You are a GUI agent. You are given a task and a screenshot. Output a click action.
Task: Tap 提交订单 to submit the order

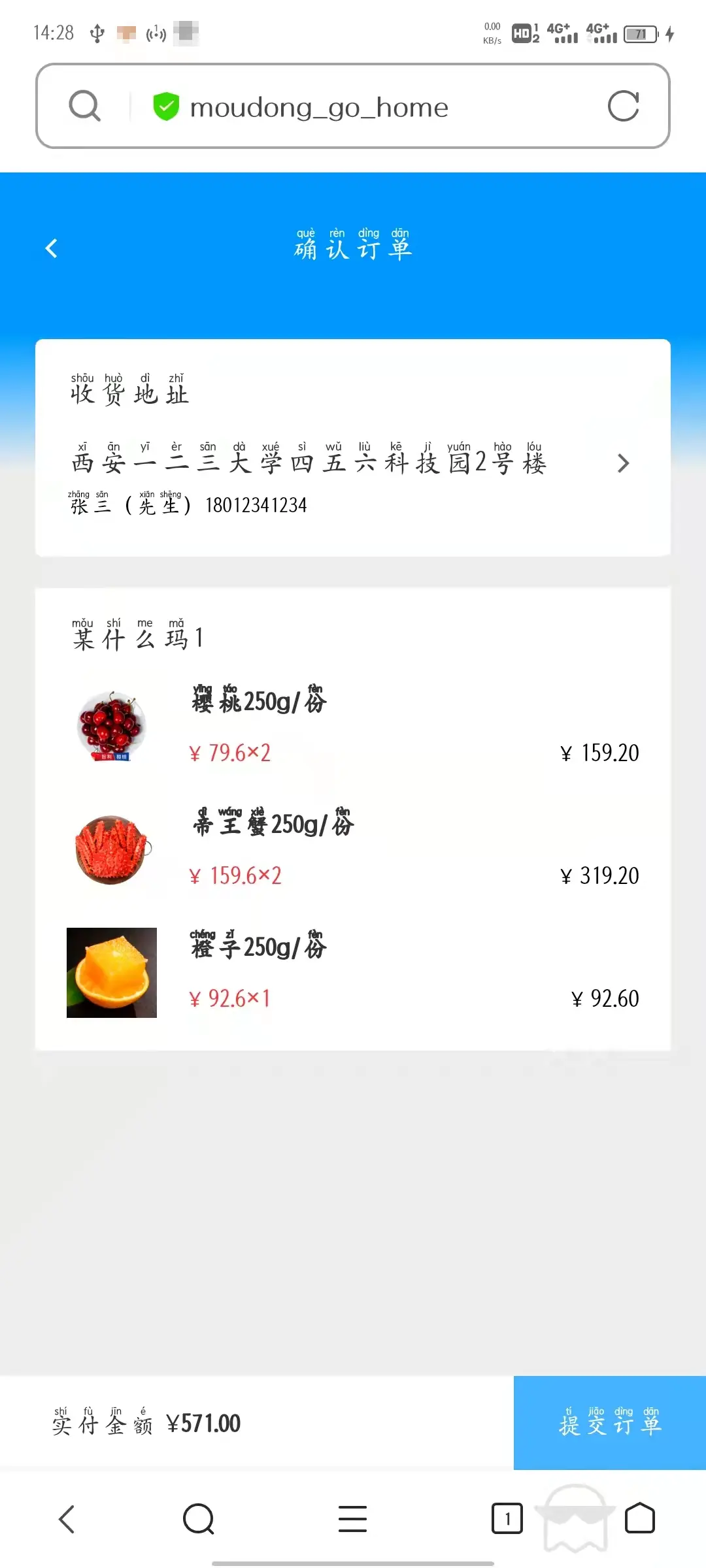tap(609, 1423)
